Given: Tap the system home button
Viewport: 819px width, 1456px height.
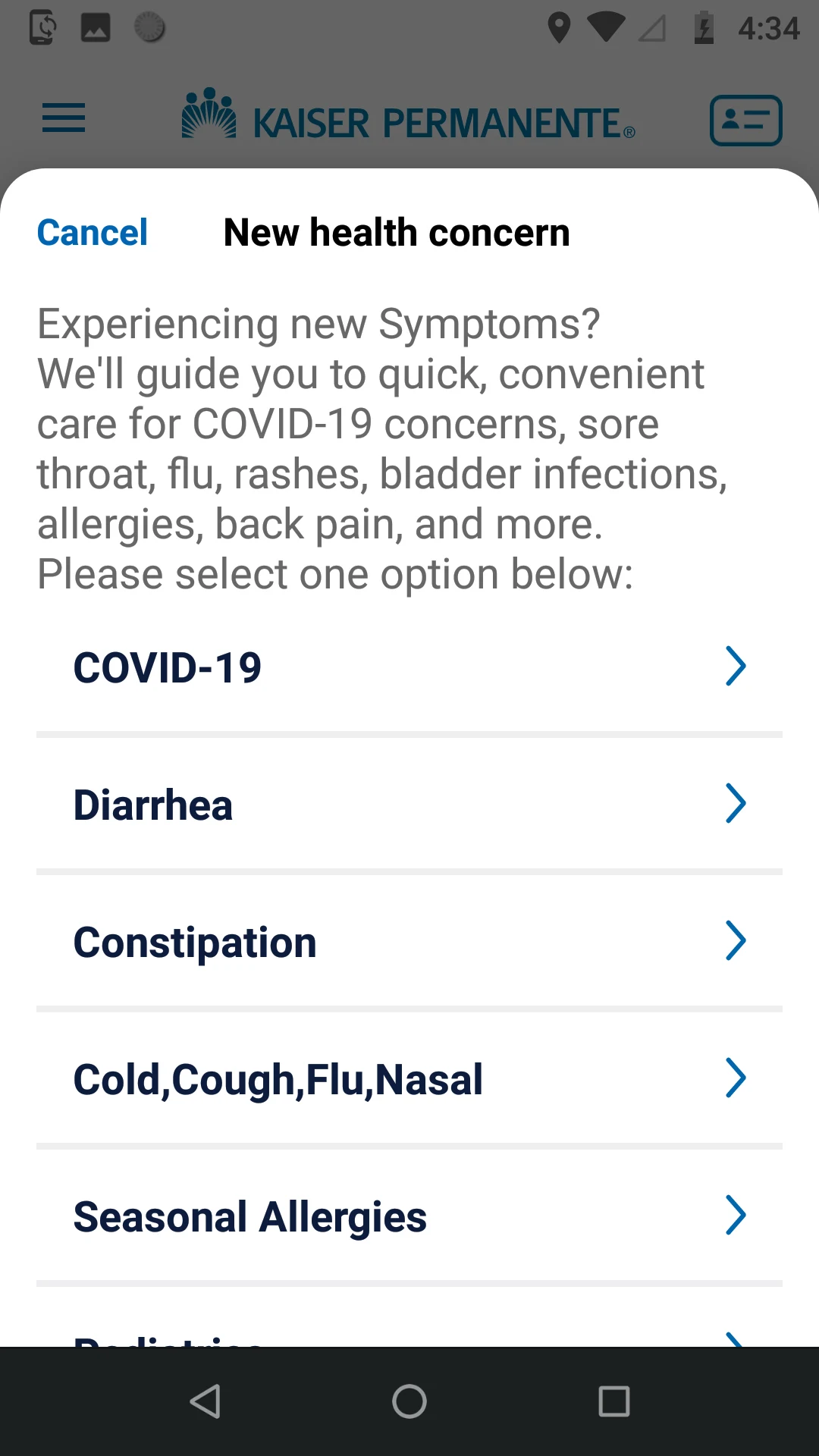Looking at the screenshot, I should pos(409,1401).
